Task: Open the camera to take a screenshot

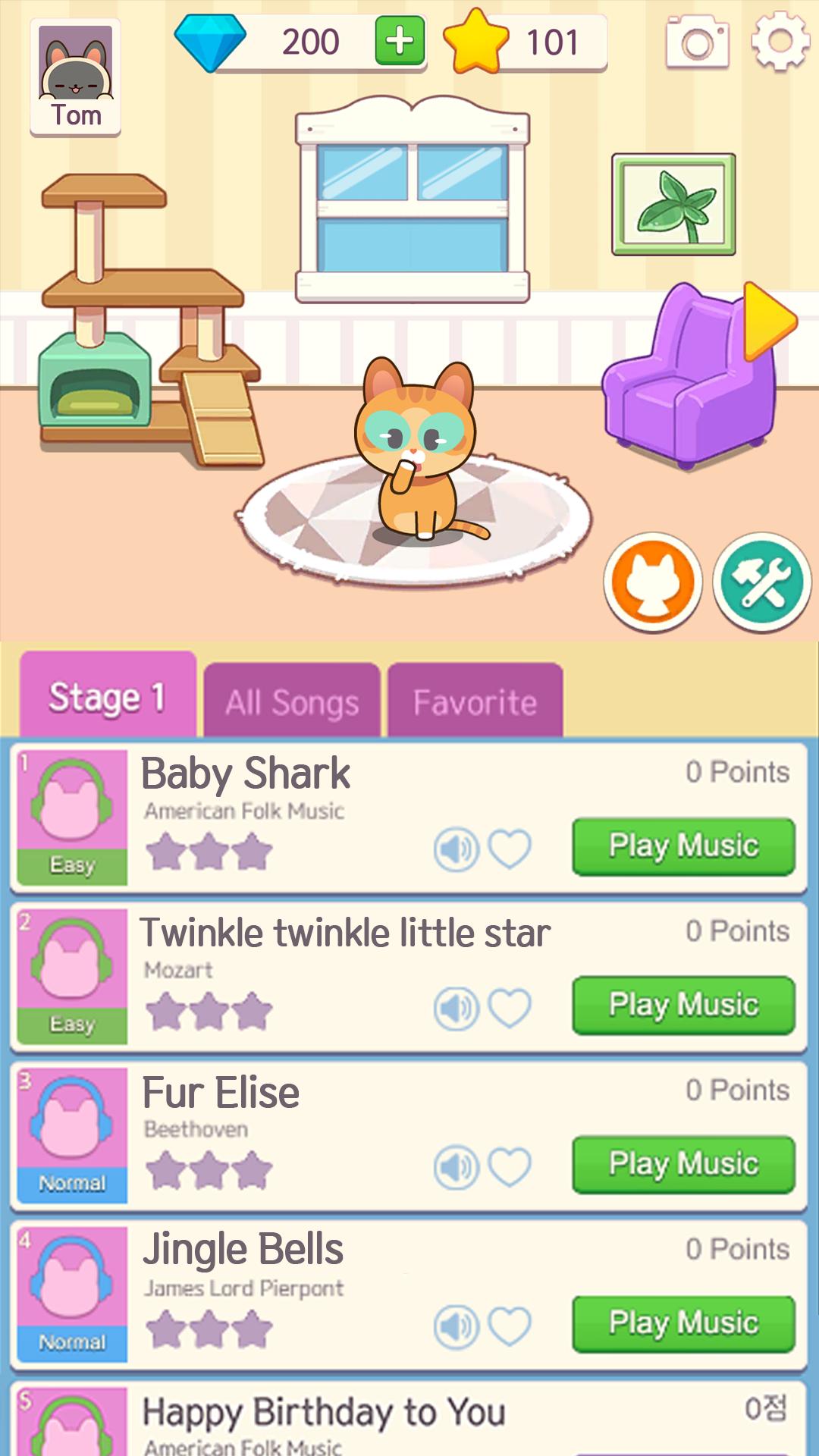Action: (697, 42)
